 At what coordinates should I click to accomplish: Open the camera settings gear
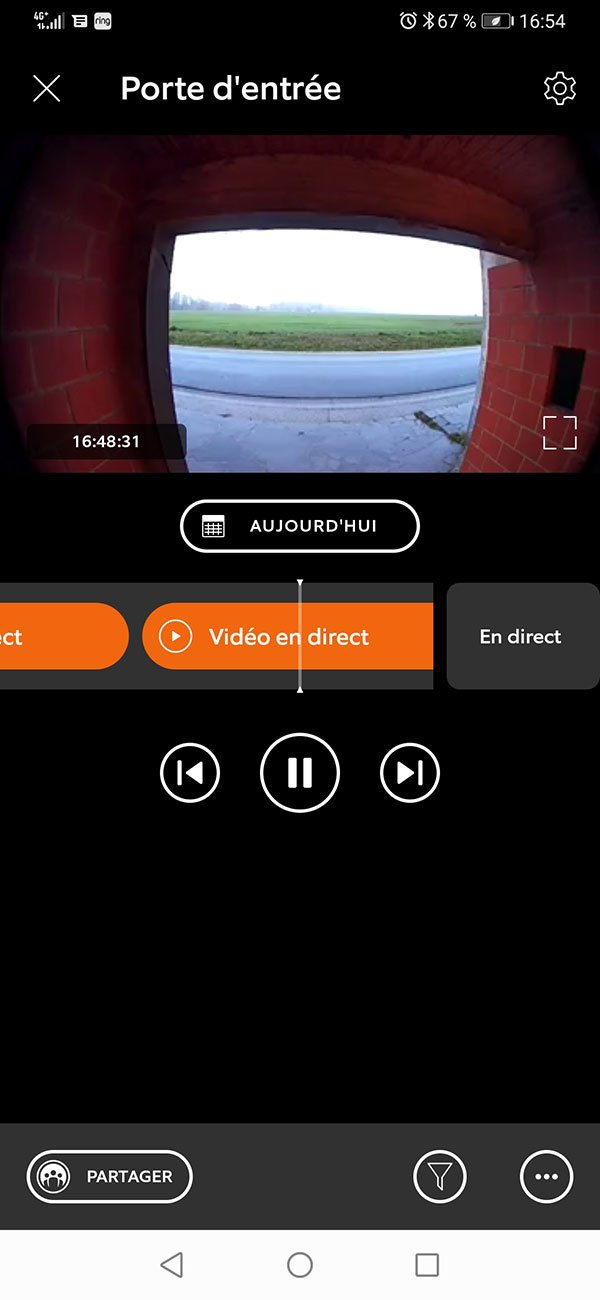tap(560, 89)
